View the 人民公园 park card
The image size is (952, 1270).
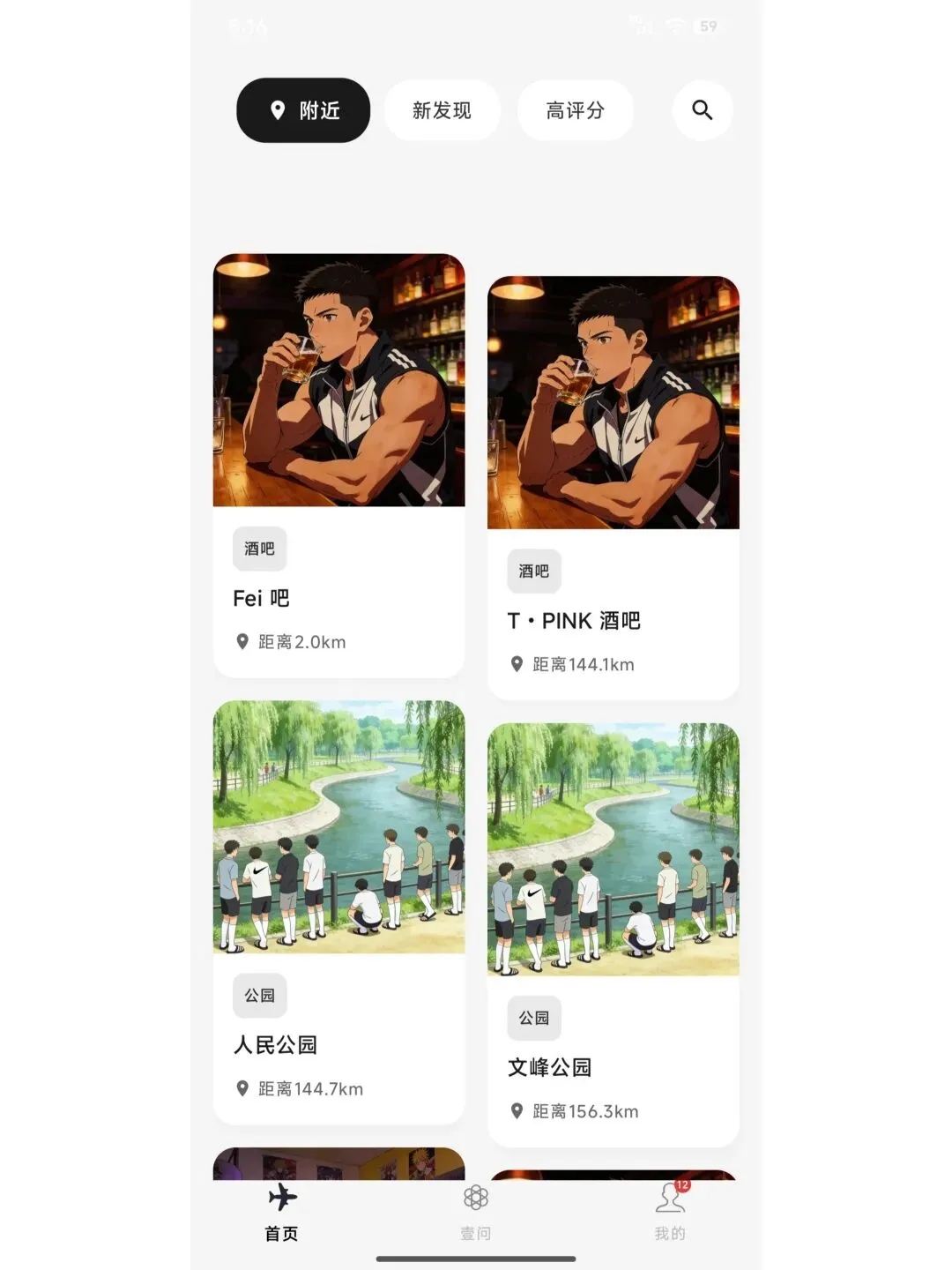(x=338, y=912)
